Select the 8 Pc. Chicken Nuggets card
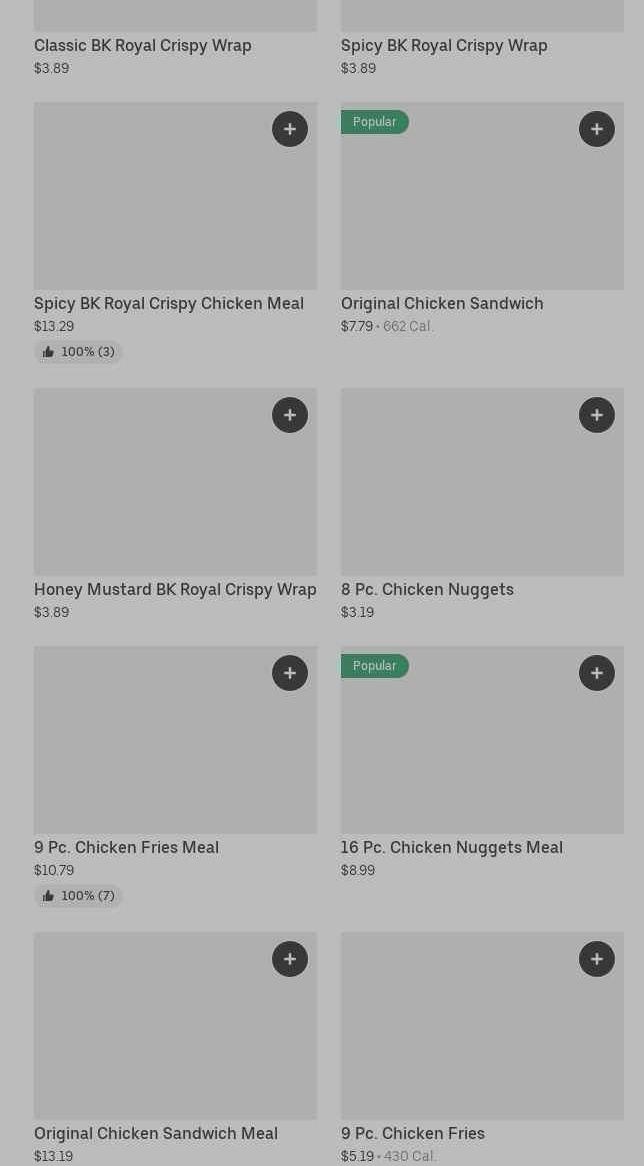The width and height of the screenshot is (644, 1166). (427, 589)
